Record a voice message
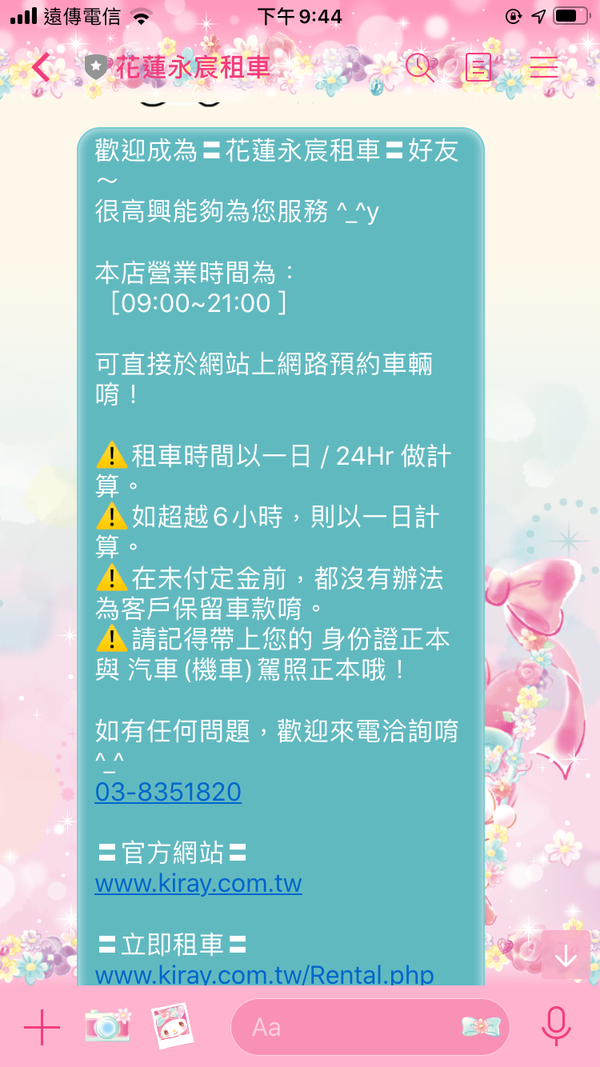 click(x=555, y=1027)
